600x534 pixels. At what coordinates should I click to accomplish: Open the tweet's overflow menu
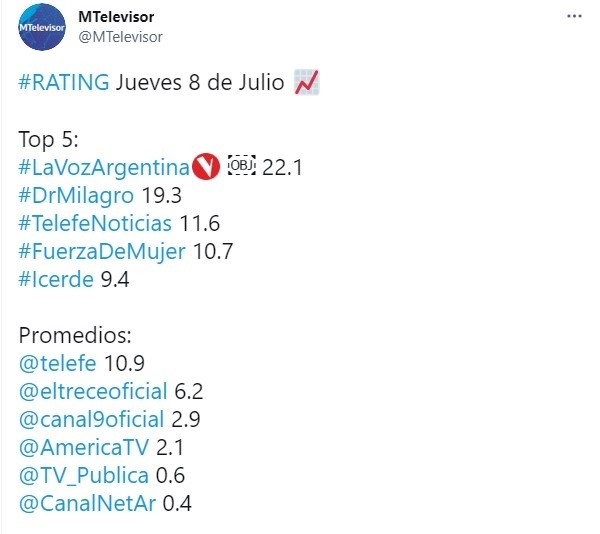click(573, 17)
